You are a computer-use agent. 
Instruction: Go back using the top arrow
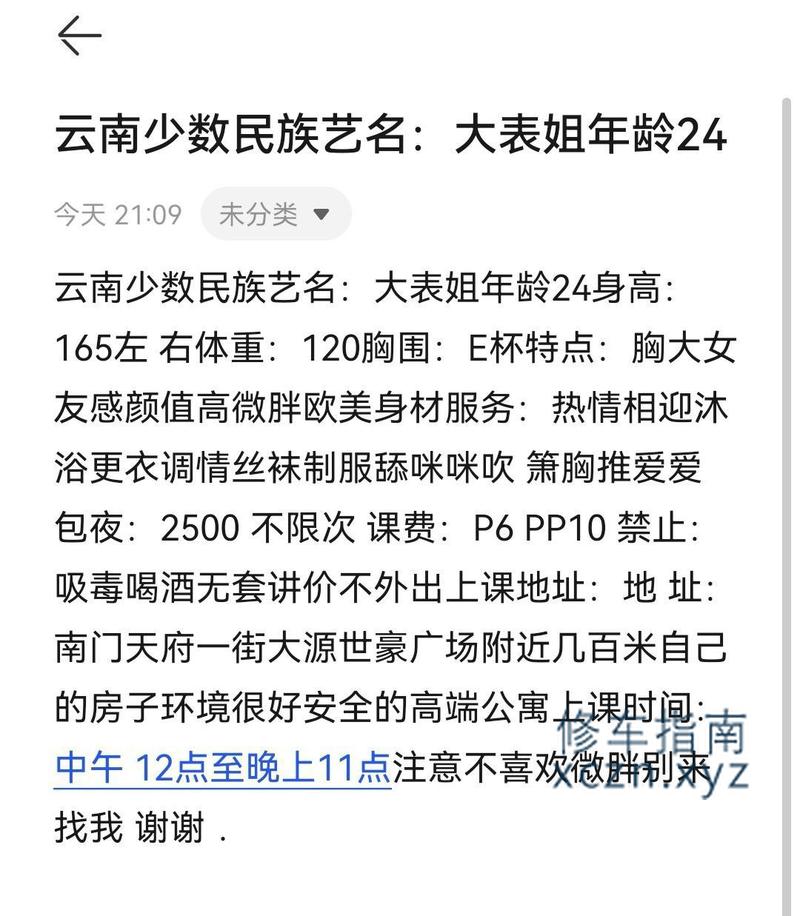(79, 37)
